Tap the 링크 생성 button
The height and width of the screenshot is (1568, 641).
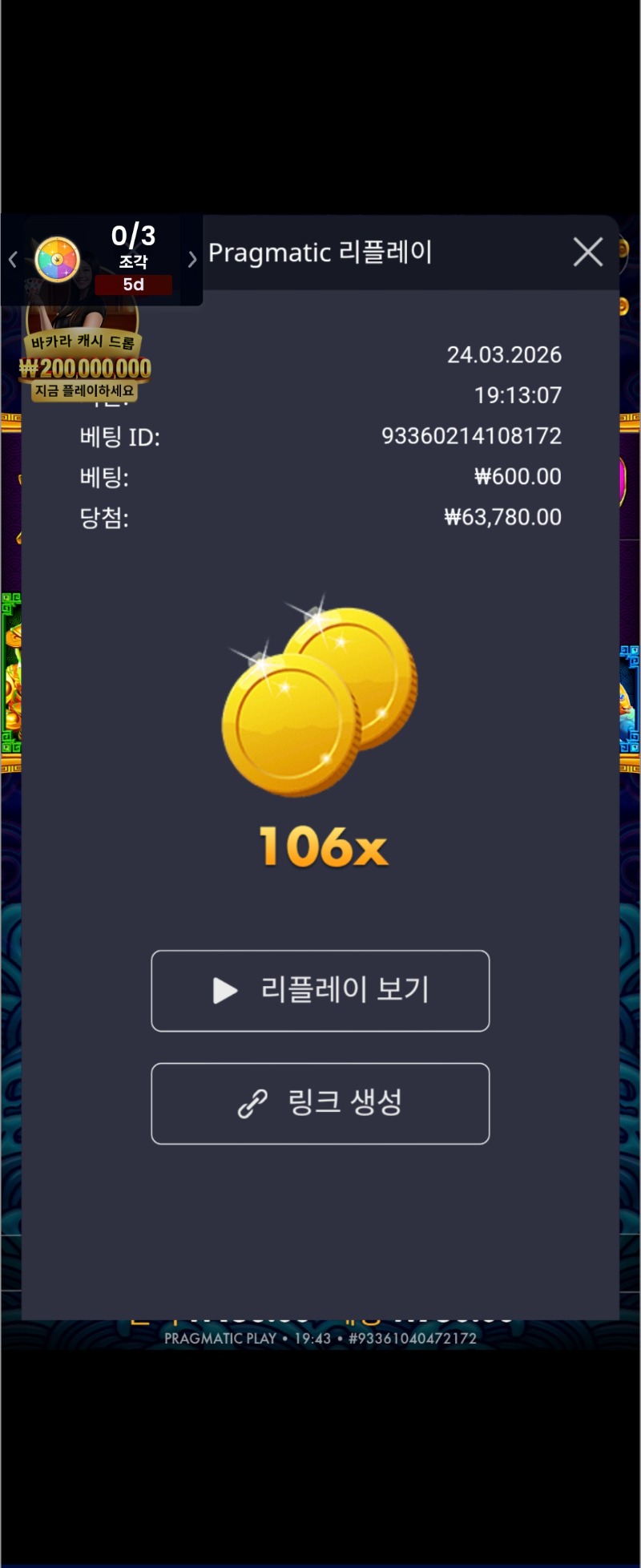point(320,1104)
